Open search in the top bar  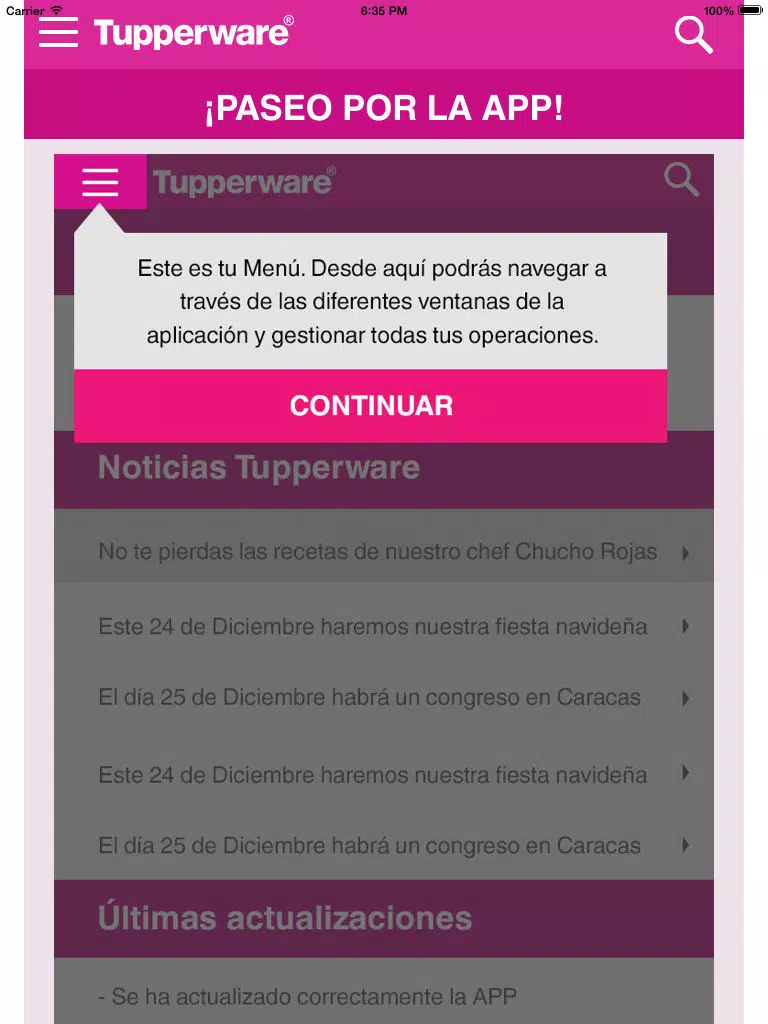[x=693, y=34]
